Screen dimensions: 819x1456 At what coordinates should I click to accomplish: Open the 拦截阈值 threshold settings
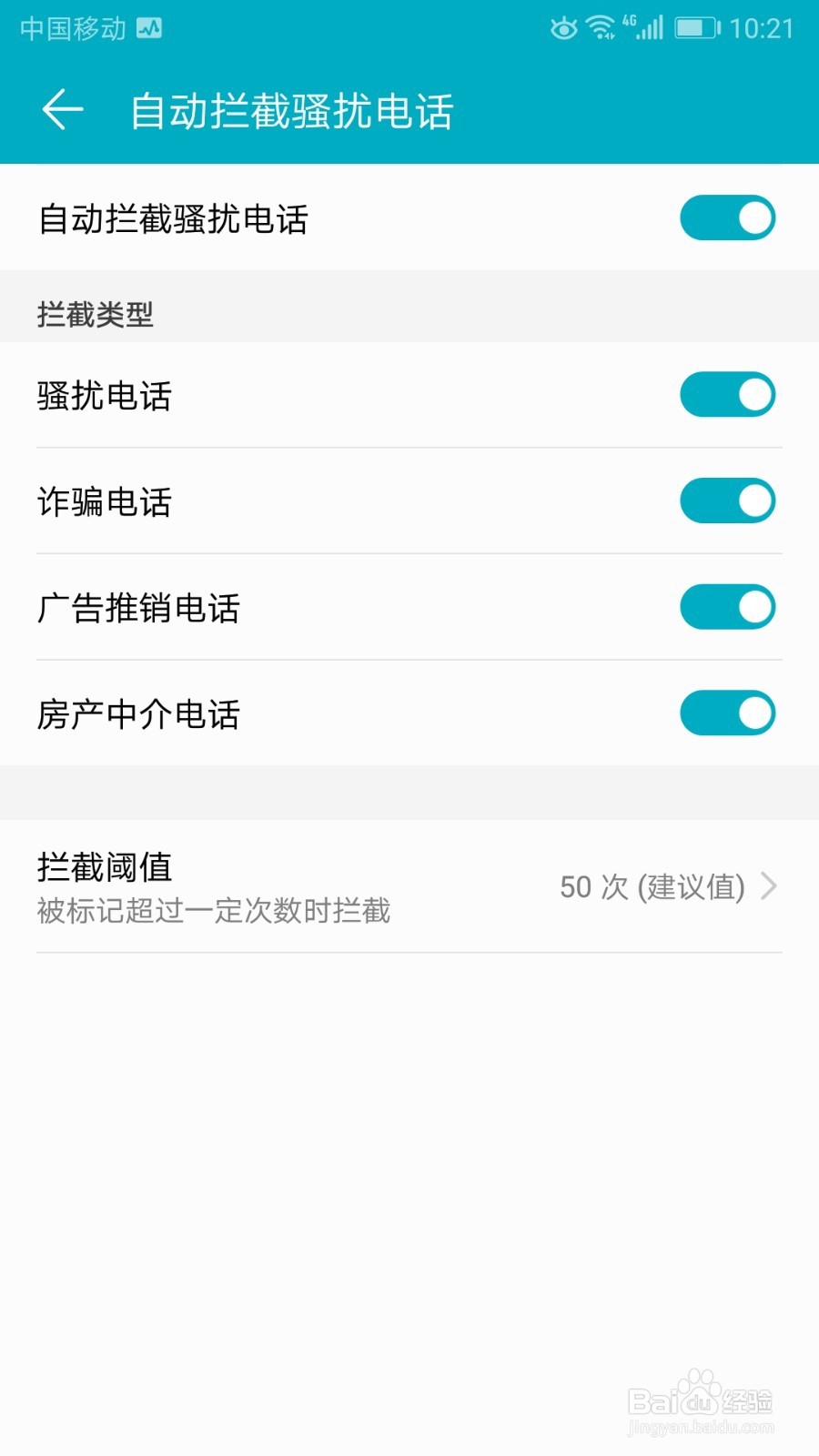[105, 869]
